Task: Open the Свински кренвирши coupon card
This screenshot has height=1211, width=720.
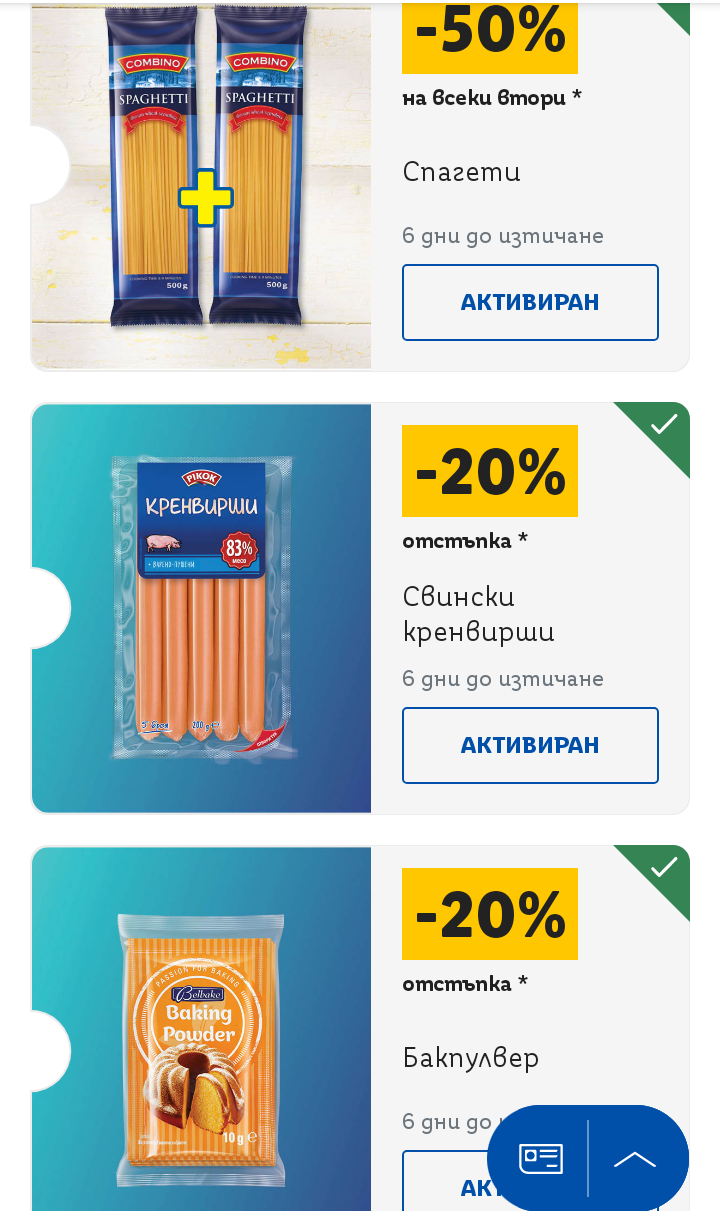Action: tap(360, 608)
